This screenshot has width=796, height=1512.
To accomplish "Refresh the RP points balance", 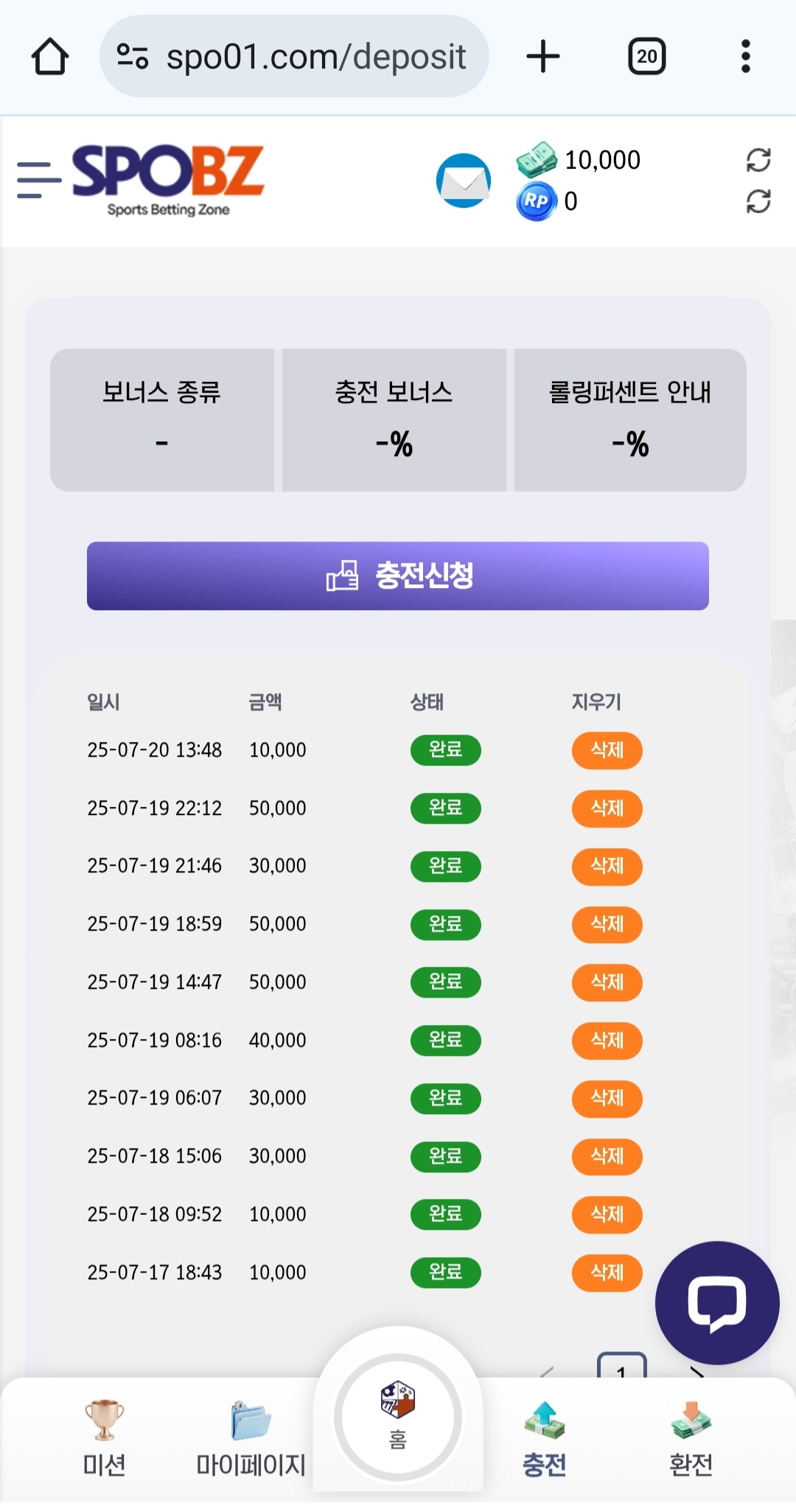I will click(758, 201).
